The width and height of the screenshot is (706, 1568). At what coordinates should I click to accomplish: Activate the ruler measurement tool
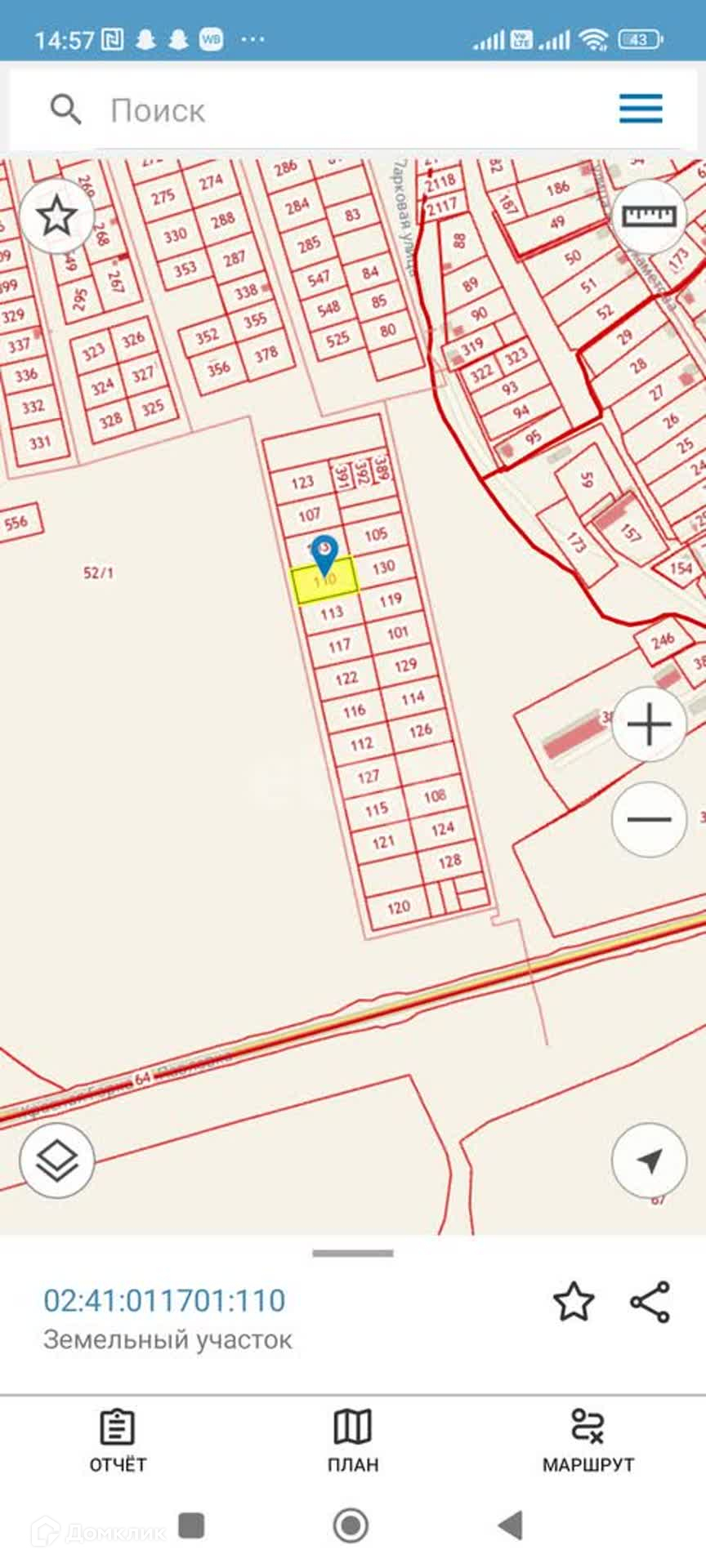[650, 216]
